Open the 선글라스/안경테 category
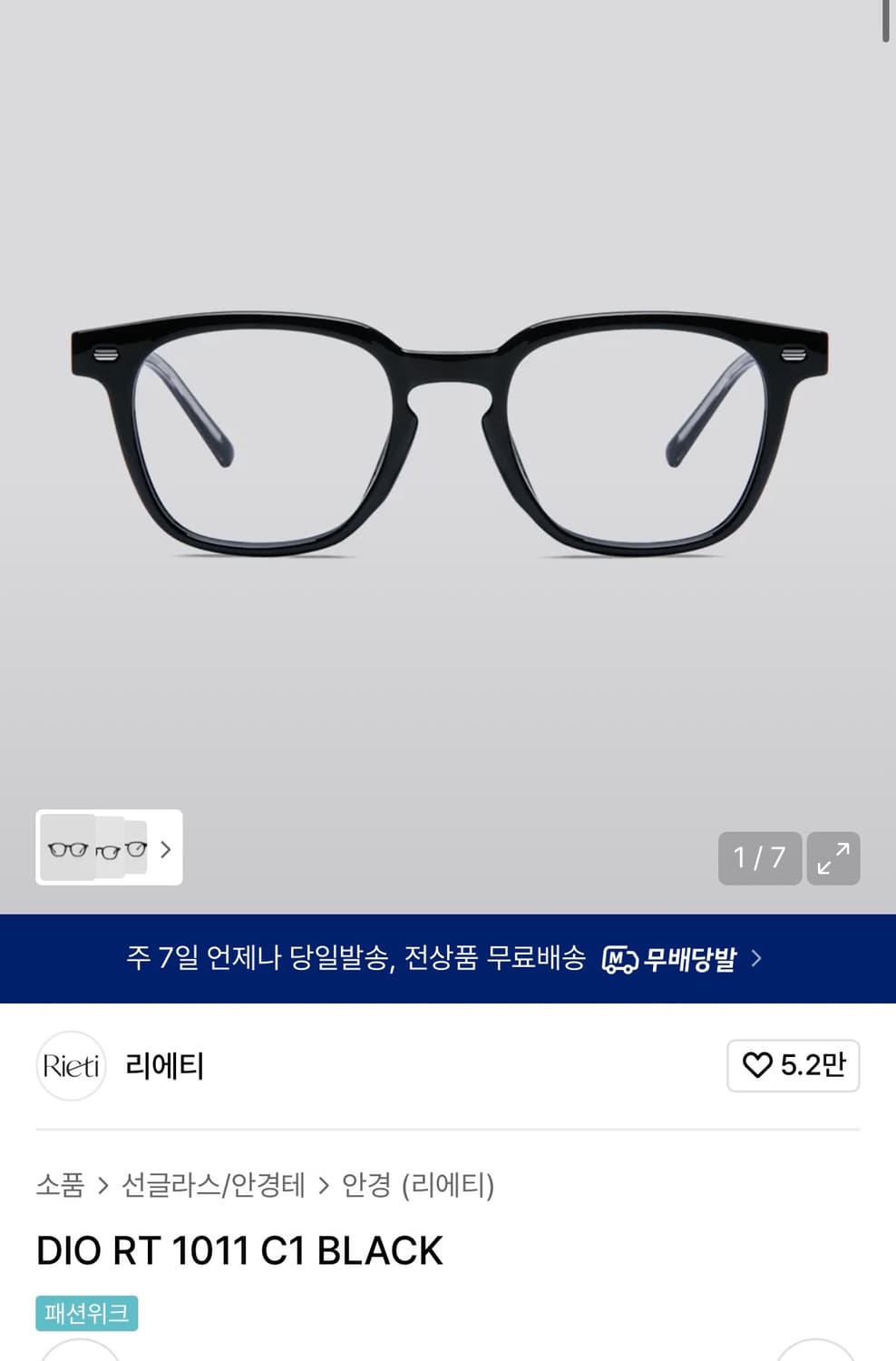The image size is (896, 1361). (x=216, y=1185)
